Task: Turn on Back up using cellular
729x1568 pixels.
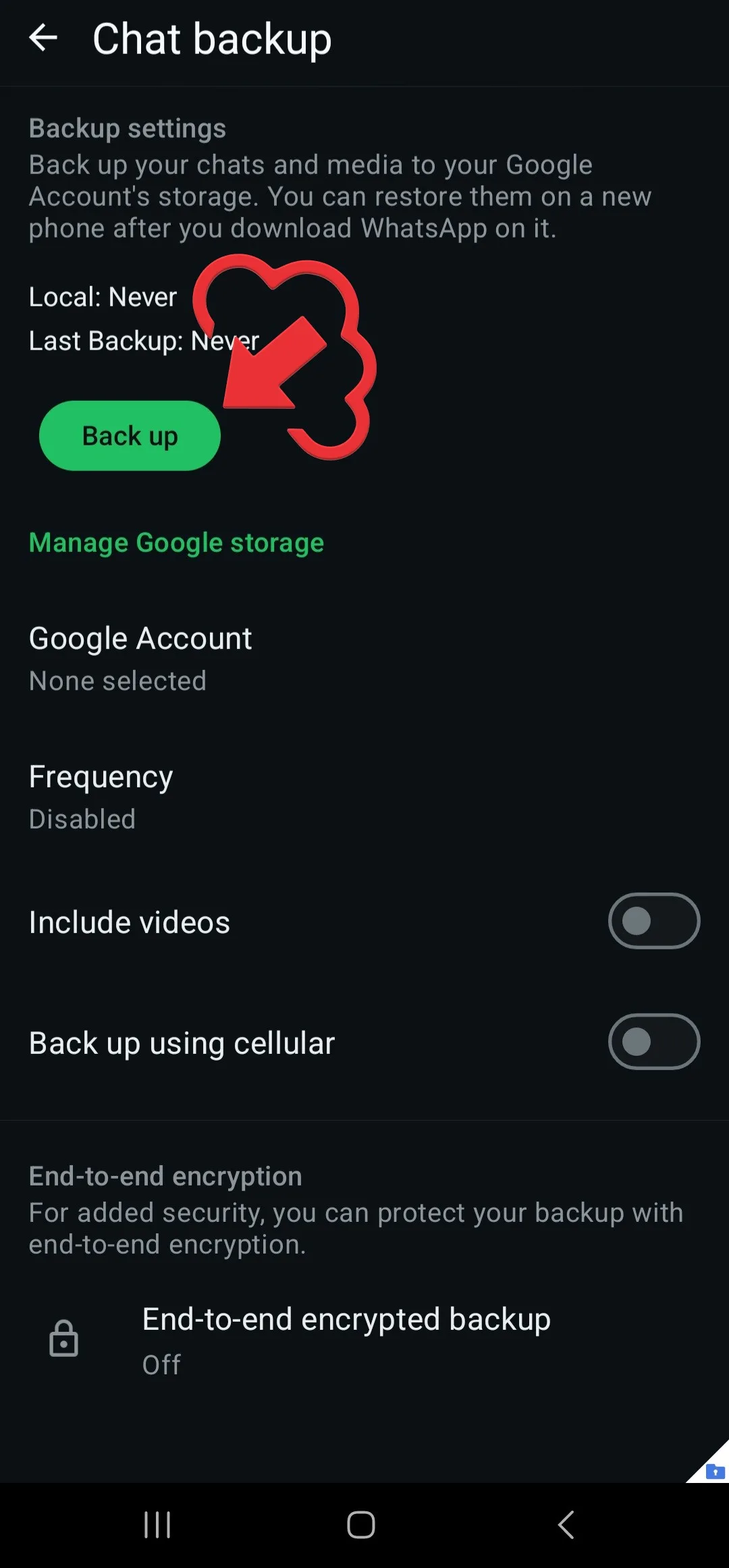Action: tap(653, 1042)
